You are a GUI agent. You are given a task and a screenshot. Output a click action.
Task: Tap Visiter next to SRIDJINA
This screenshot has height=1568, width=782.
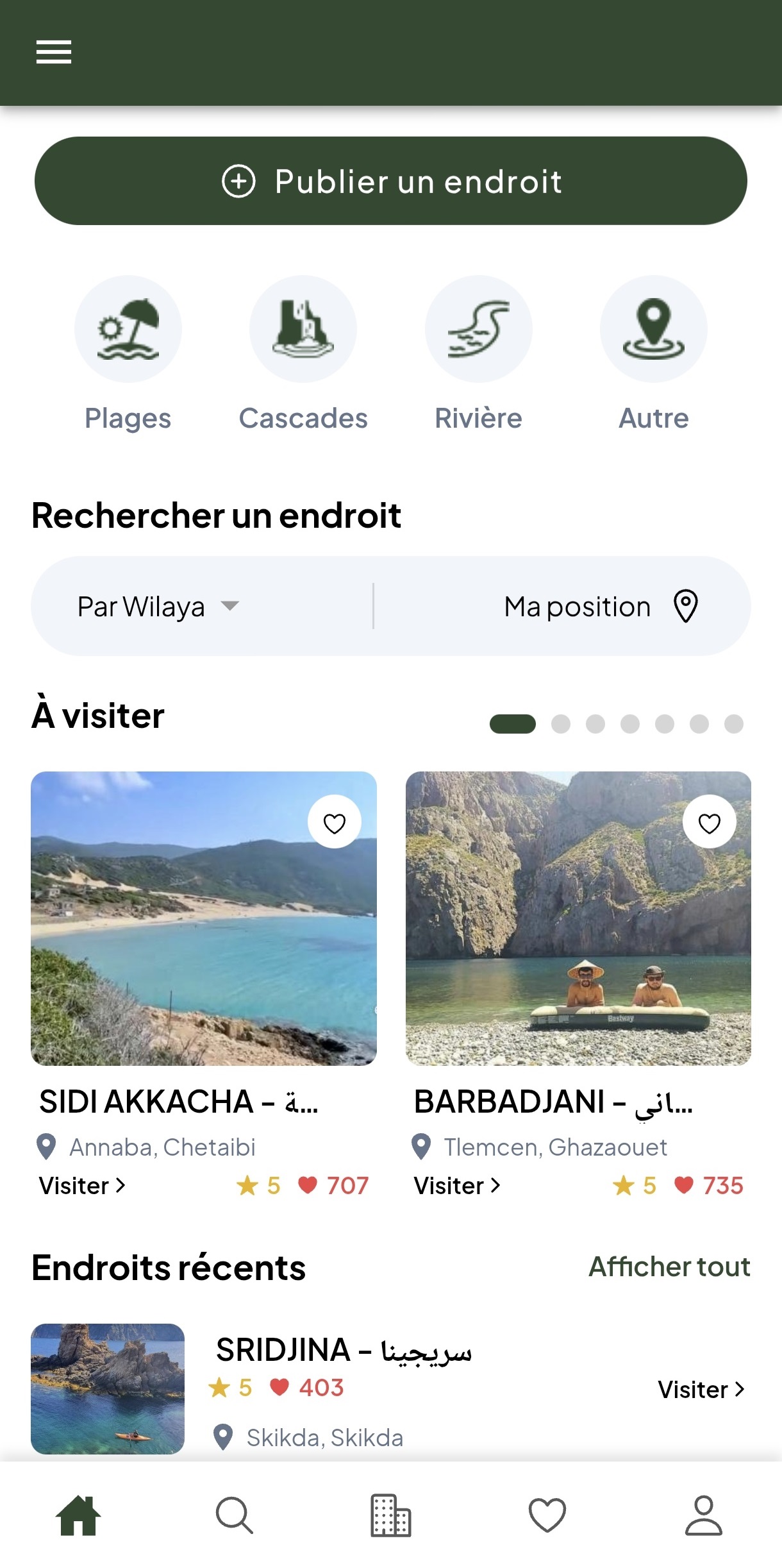click(701, 1390)
